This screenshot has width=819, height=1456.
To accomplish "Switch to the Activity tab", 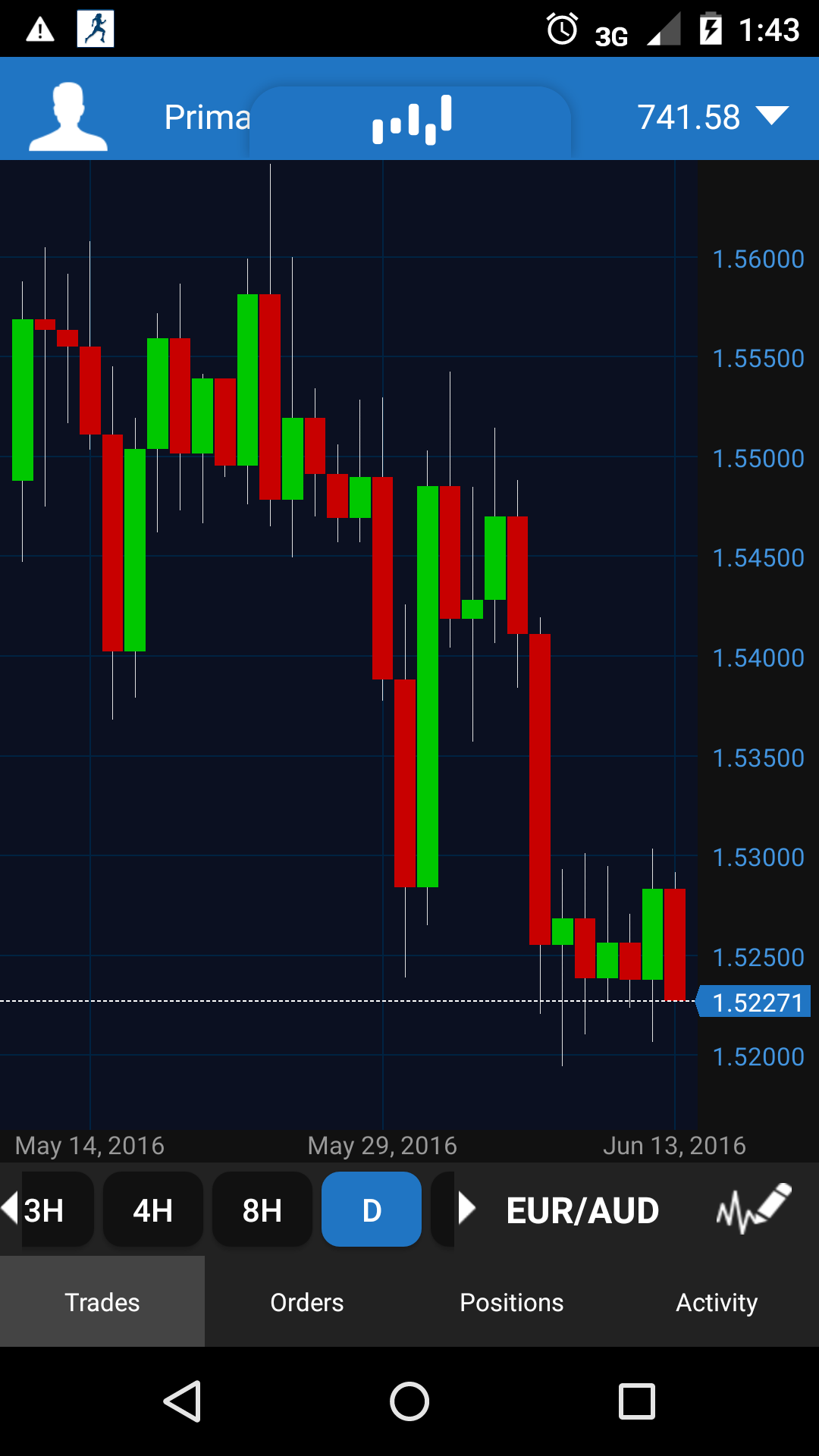I will tap(717, 1302).
